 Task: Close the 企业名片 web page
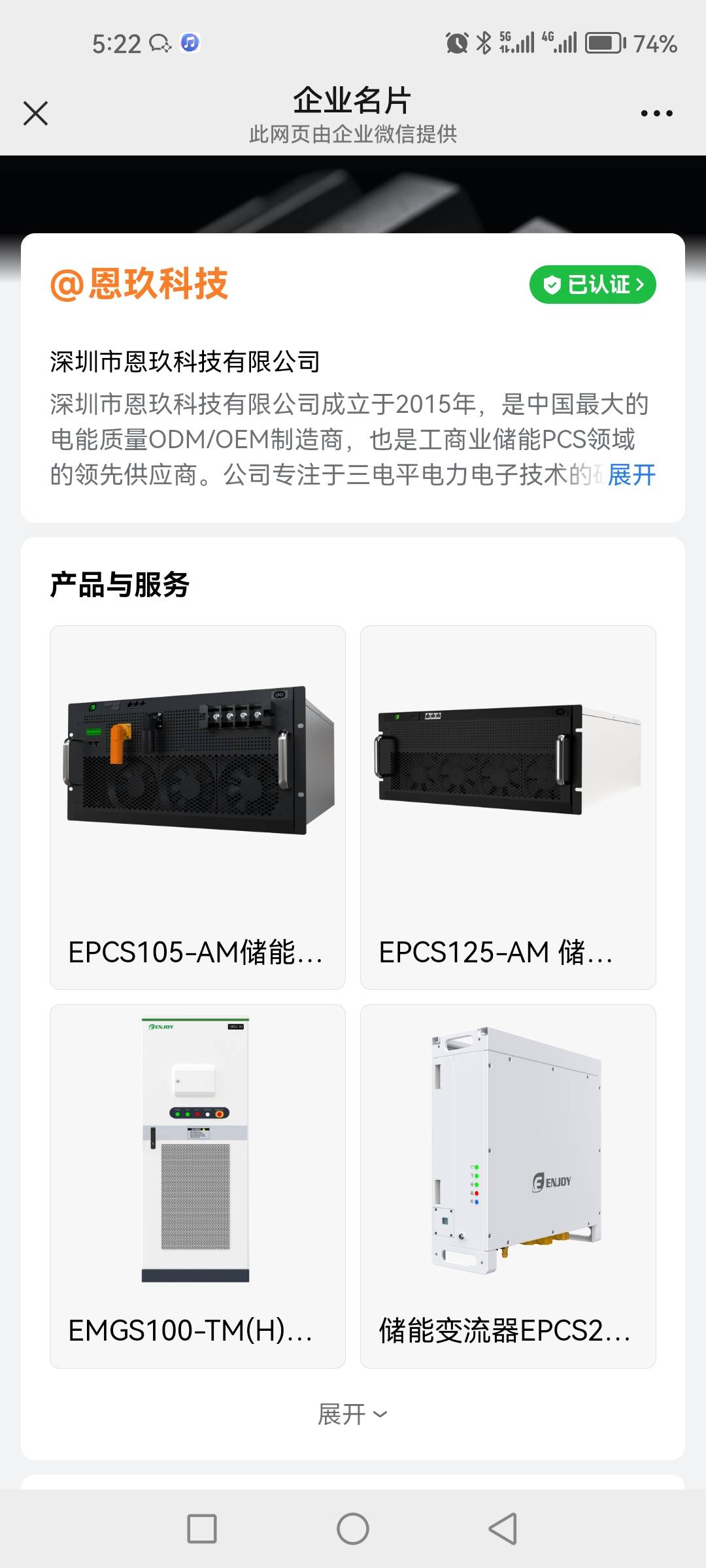pos(35,113)
